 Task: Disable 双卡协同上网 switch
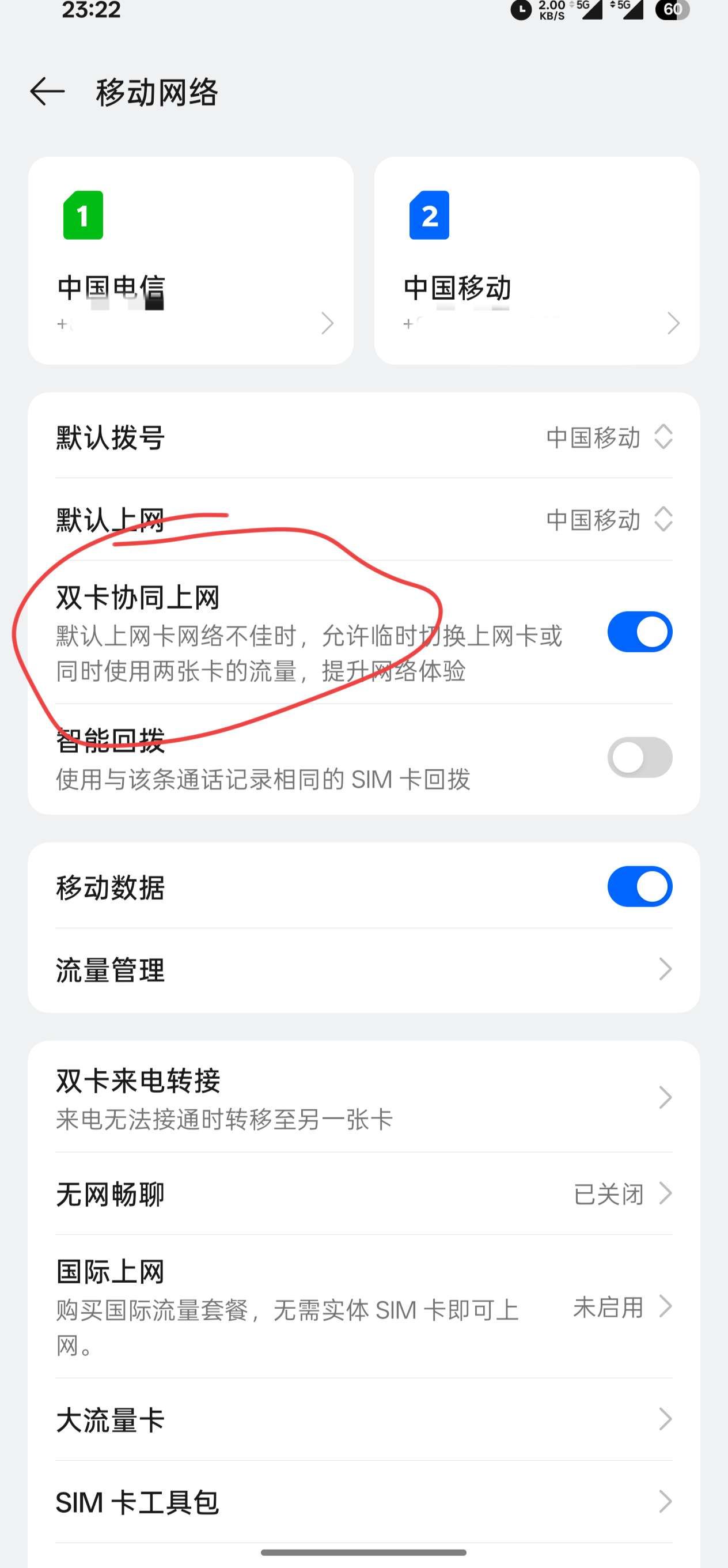coord(639,632)
